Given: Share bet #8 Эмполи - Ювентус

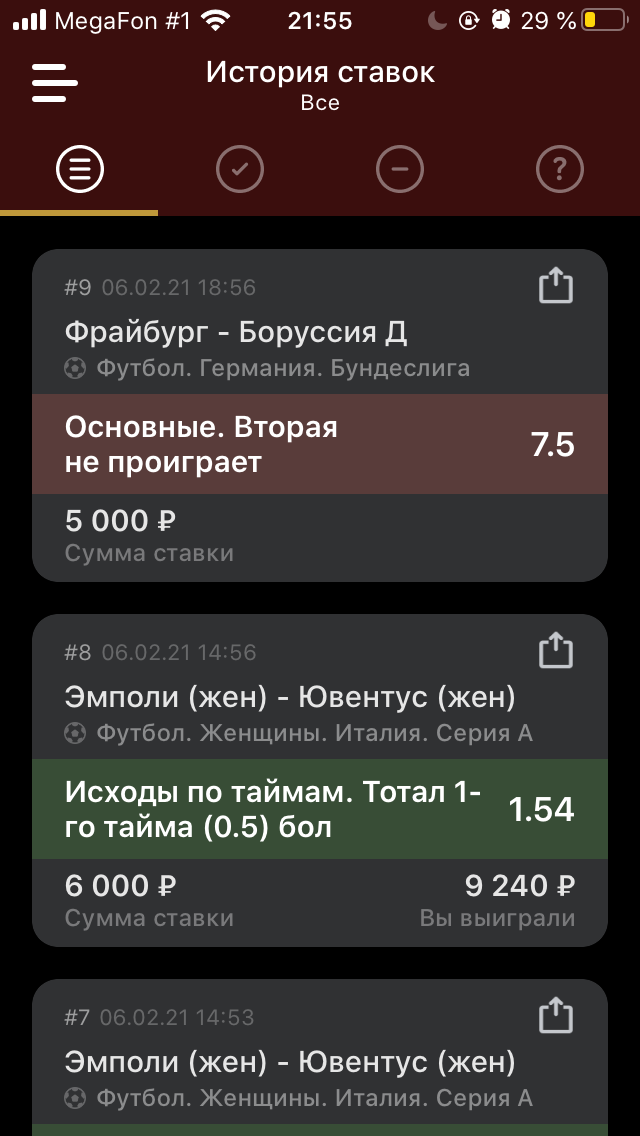Looking at the screenshot, I should click(556, 650).
